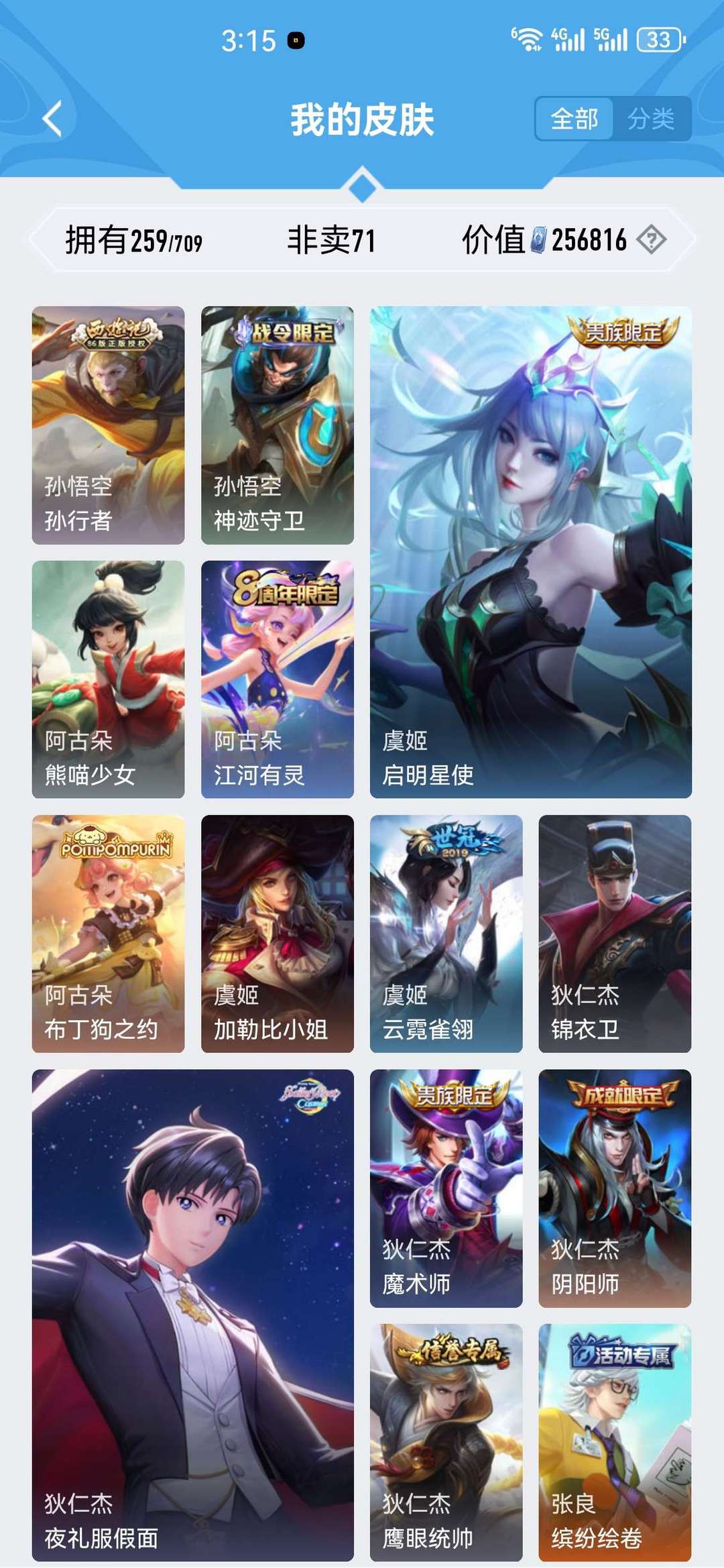This screenshot has width=724, height=1568.
Task: Go back using the arrow icon
Action: pos(52,119)
